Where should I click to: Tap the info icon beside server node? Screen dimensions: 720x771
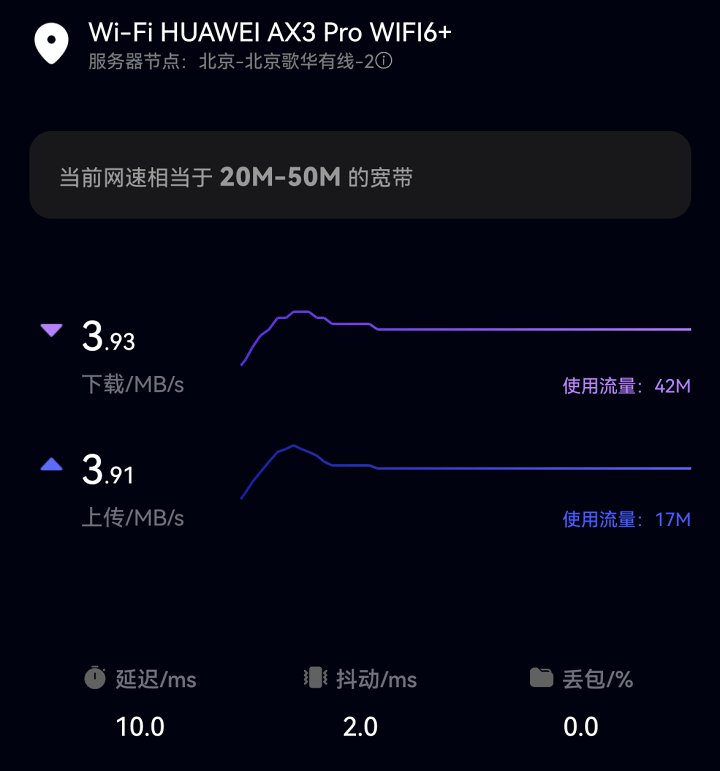pyautogui.click(x=384, y=61)
